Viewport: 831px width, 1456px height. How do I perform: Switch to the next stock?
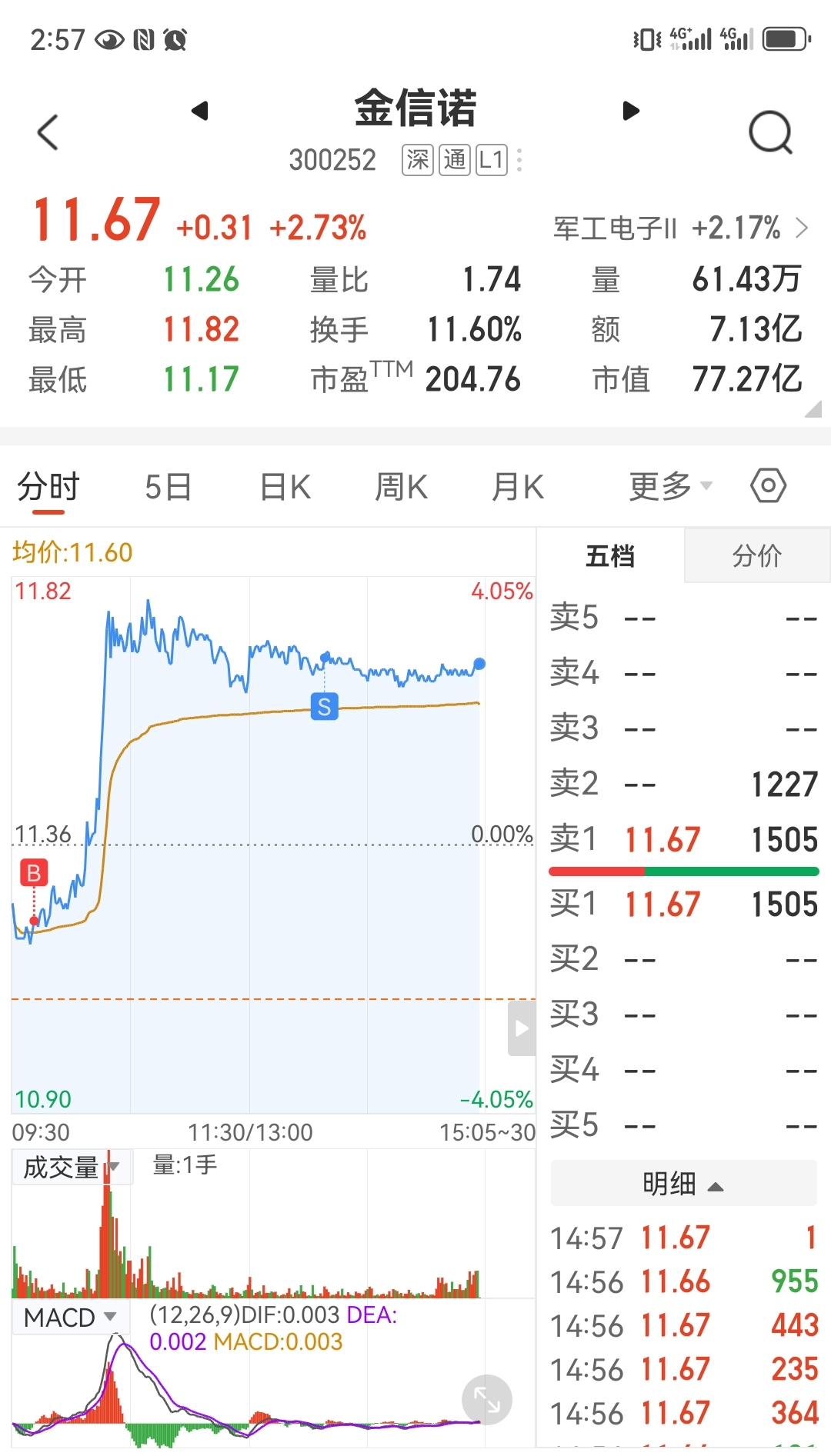631,111
